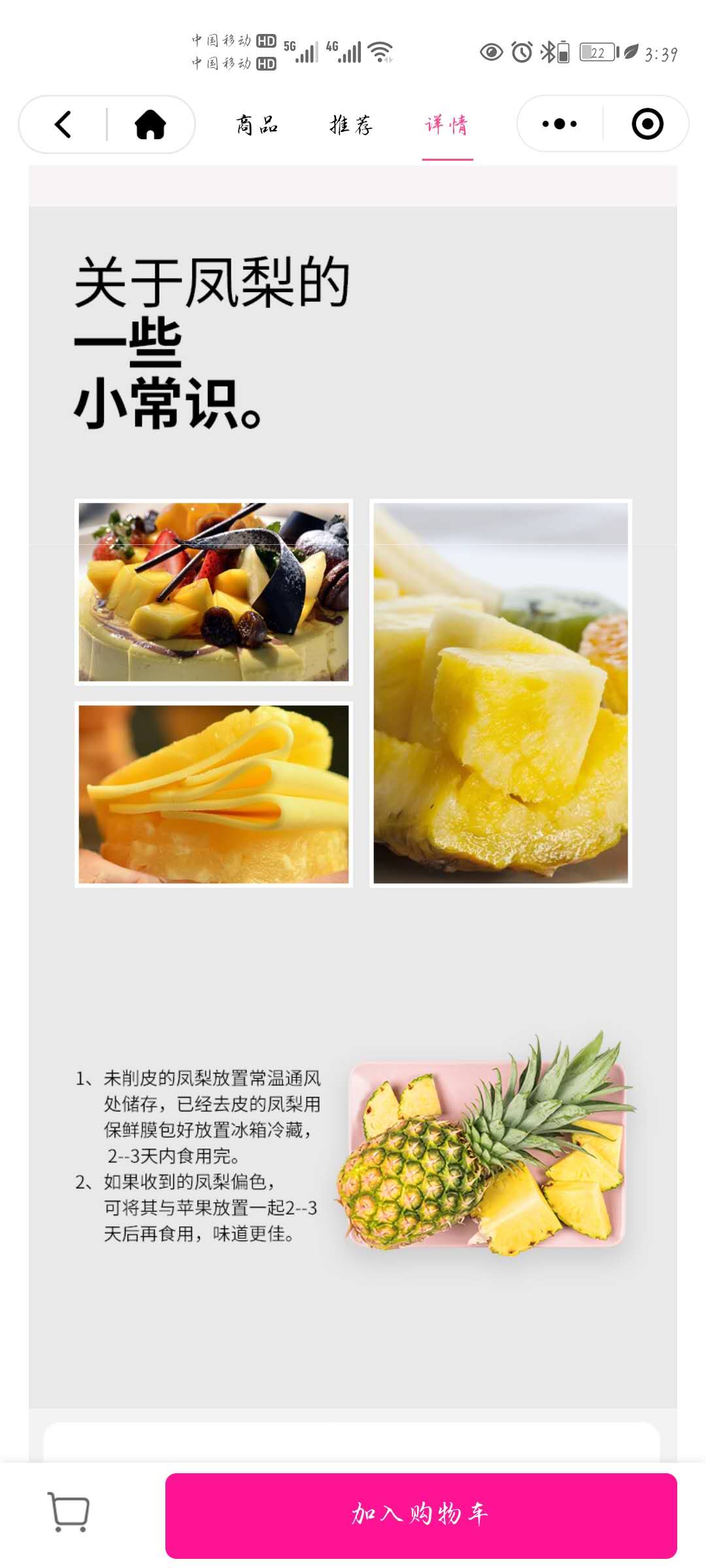Switch to the 推荐 tab
Screen dimensions: 706x1568
[351, 124]
